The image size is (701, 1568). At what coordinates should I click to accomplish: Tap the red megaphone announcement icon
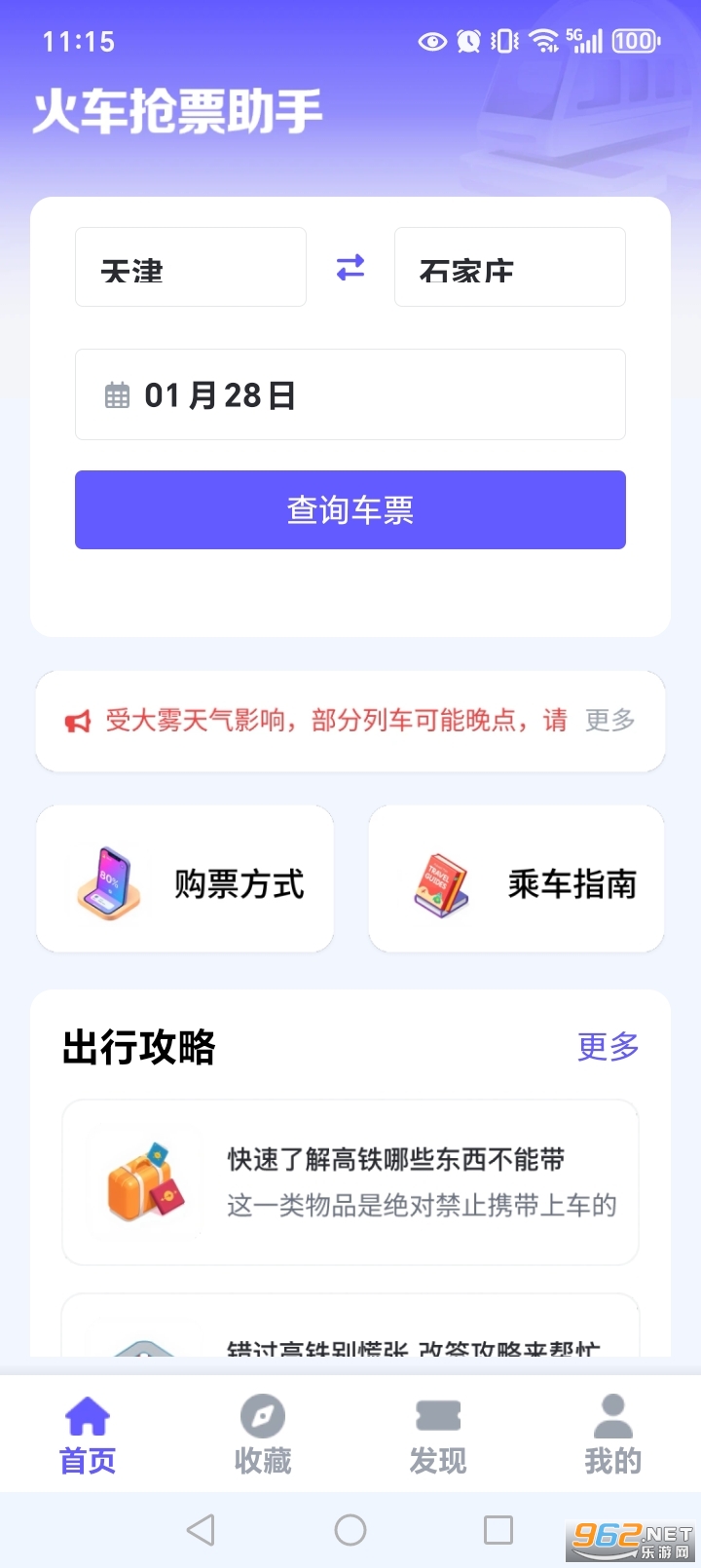coord(79,721)
